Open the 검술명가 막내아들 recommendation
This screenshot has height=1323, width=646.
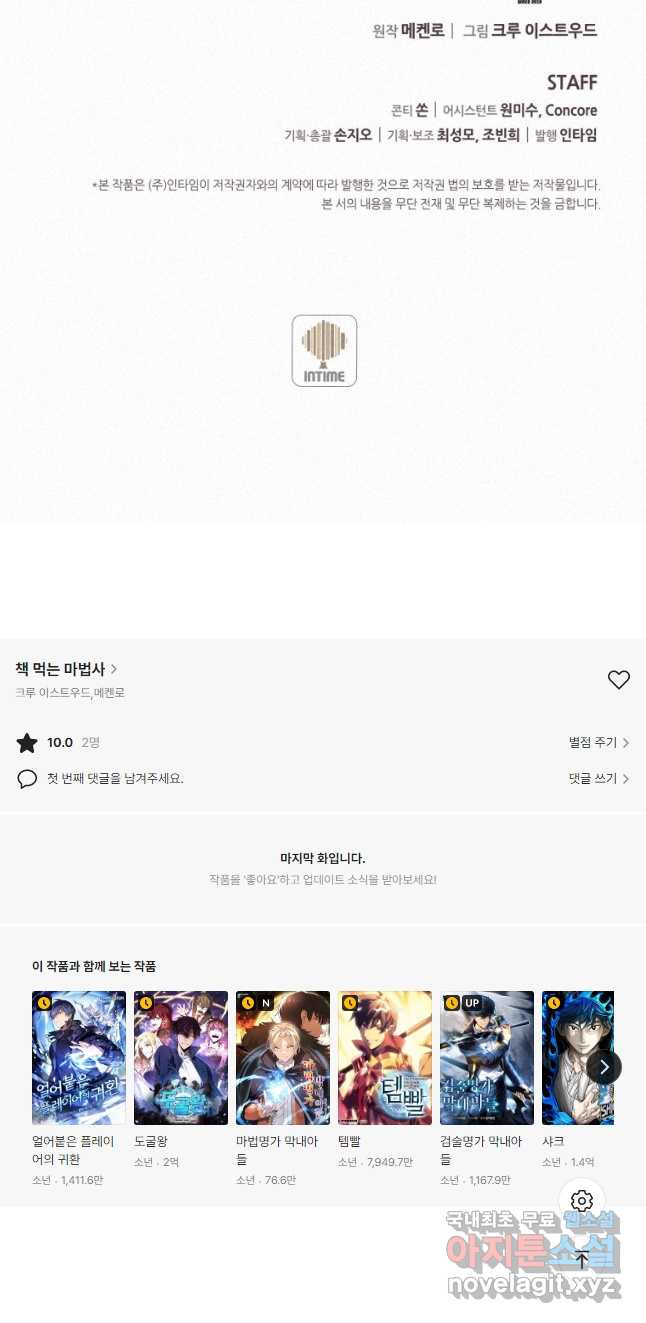point(487,1058)
